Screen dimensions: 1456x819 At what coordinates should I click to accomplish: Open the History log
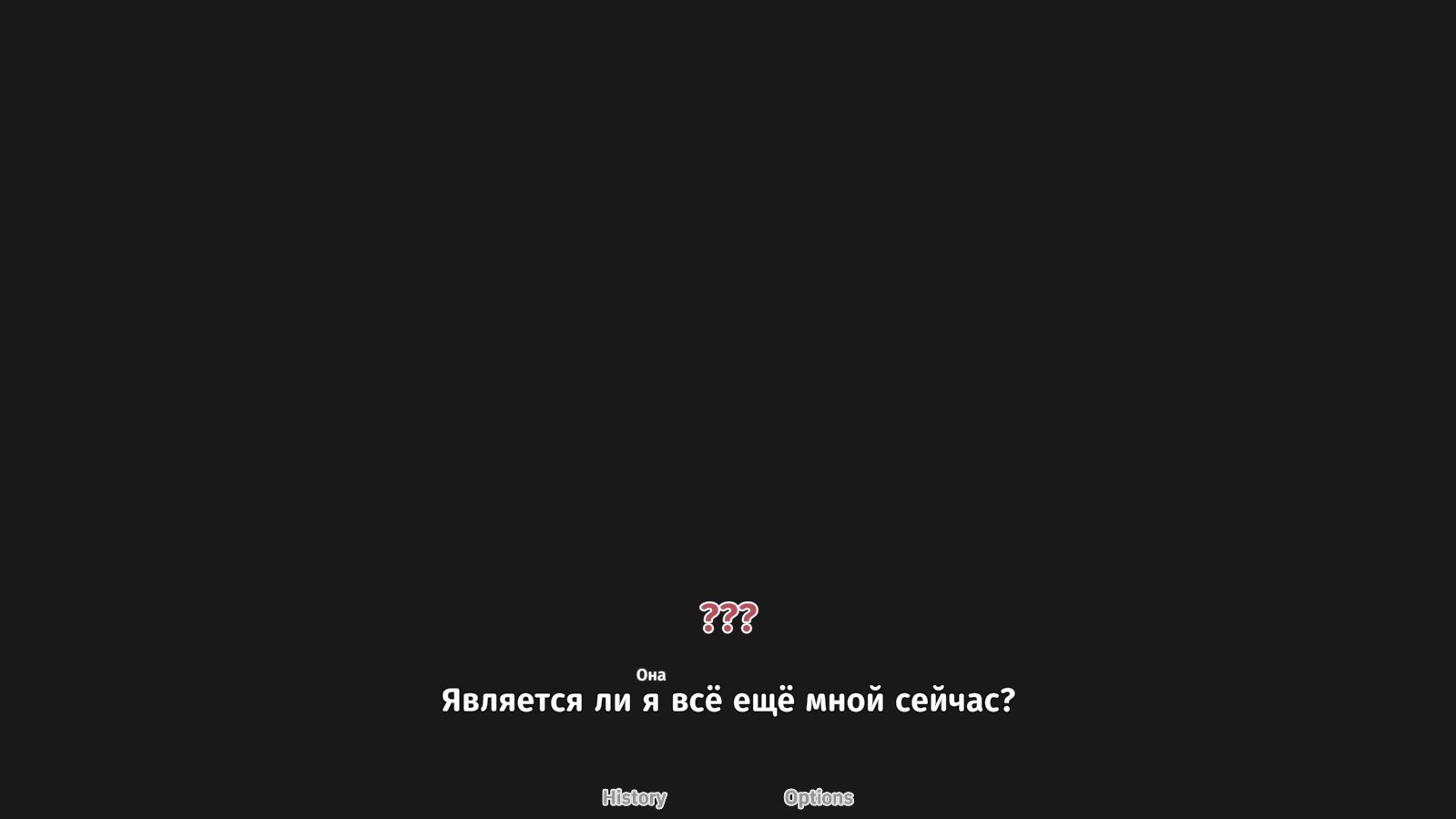pos(634,798)
